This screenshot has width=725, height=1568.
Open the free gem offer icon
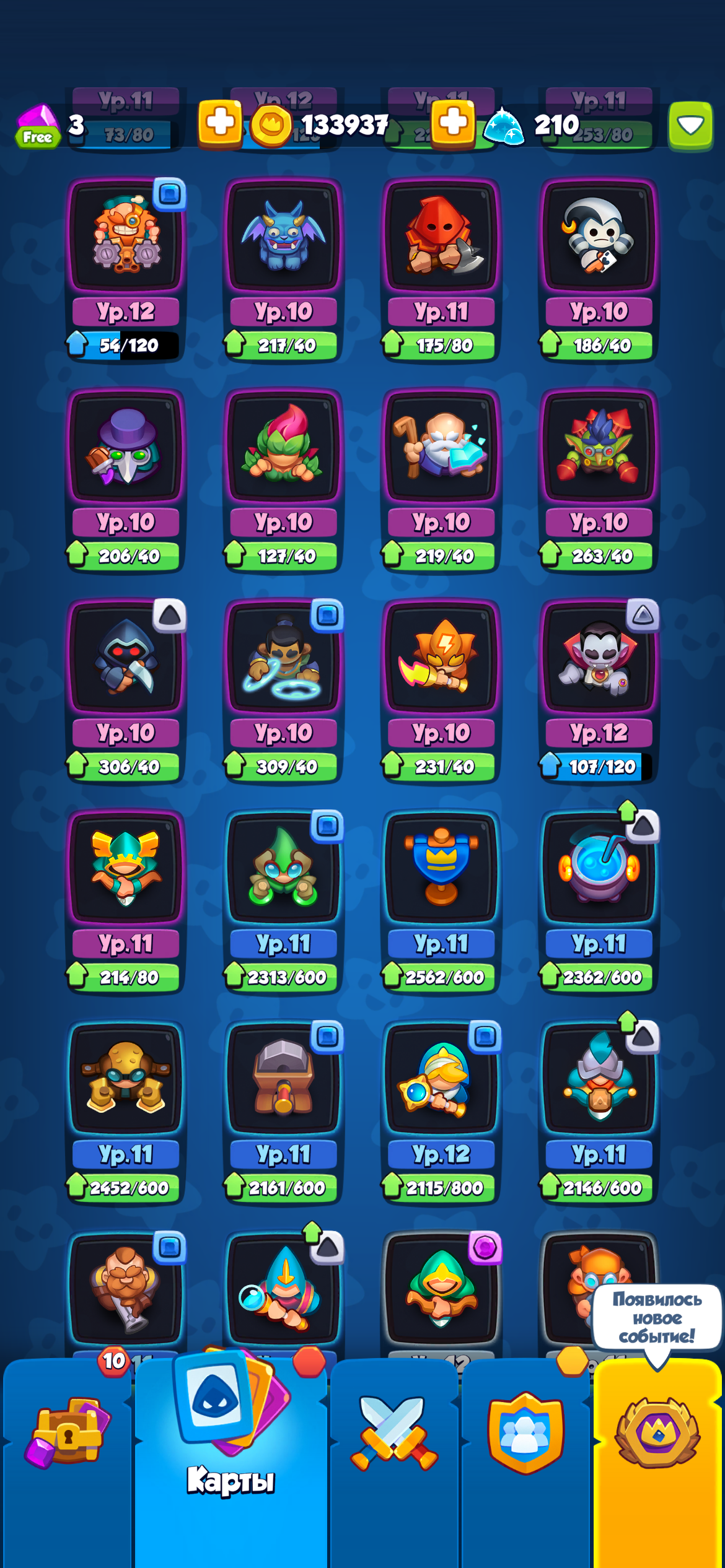[38, 126]
